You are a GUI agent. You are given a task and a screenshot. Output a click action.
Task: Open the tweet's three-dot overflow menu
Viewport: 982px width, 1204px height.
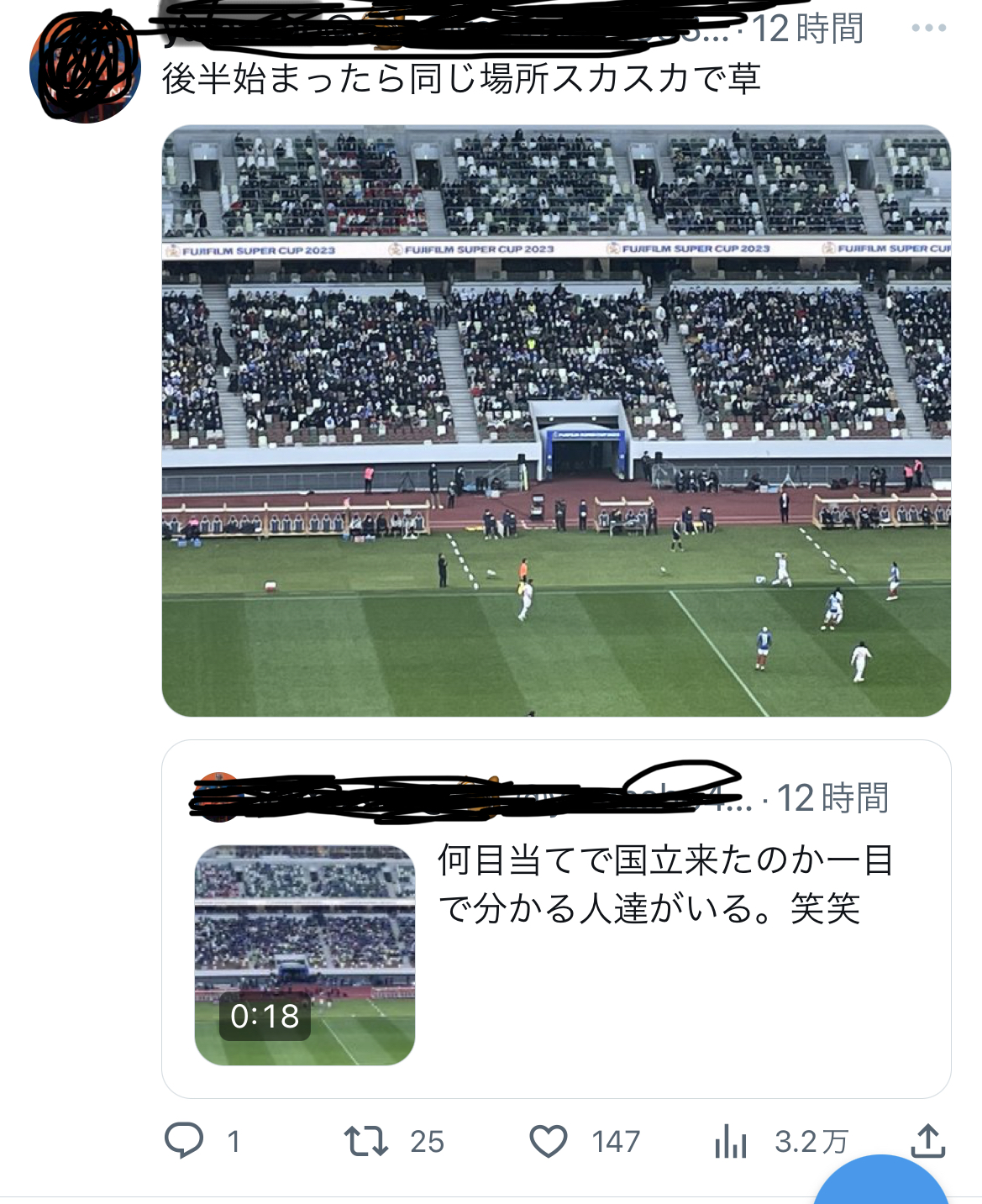coord(928,29)
